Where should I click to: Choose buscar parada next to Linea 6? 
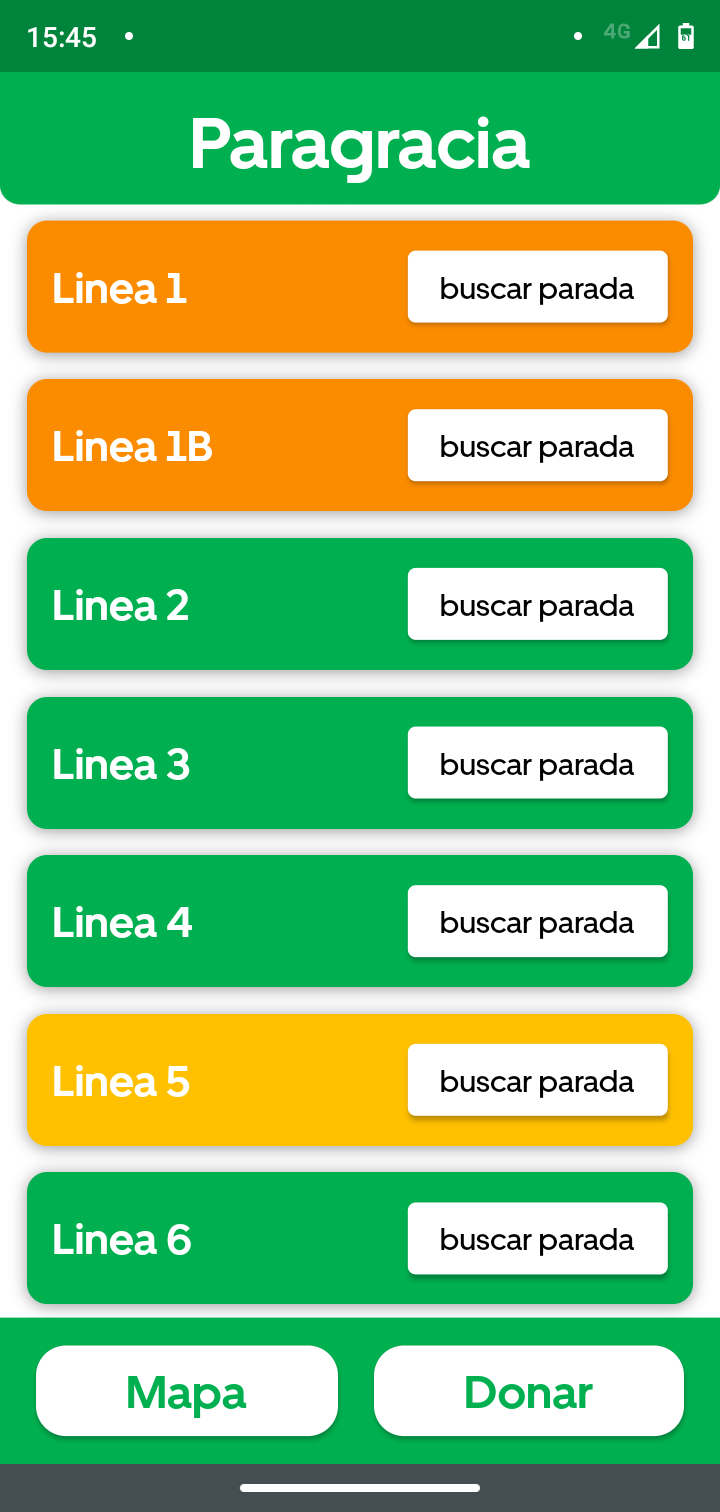[x=537, y=1239]
